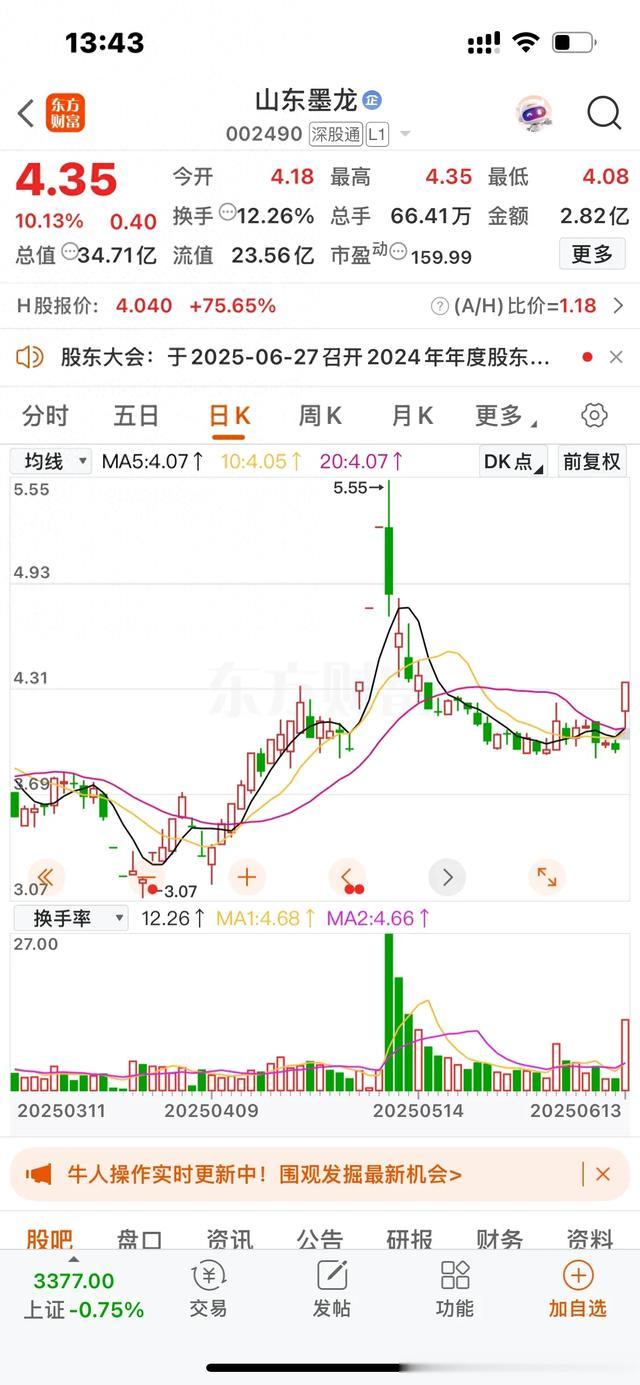The width and height of the screenshot is (640, 1385).
Task: Switch to the 分时 chart tab
Action: coord(46,416)
